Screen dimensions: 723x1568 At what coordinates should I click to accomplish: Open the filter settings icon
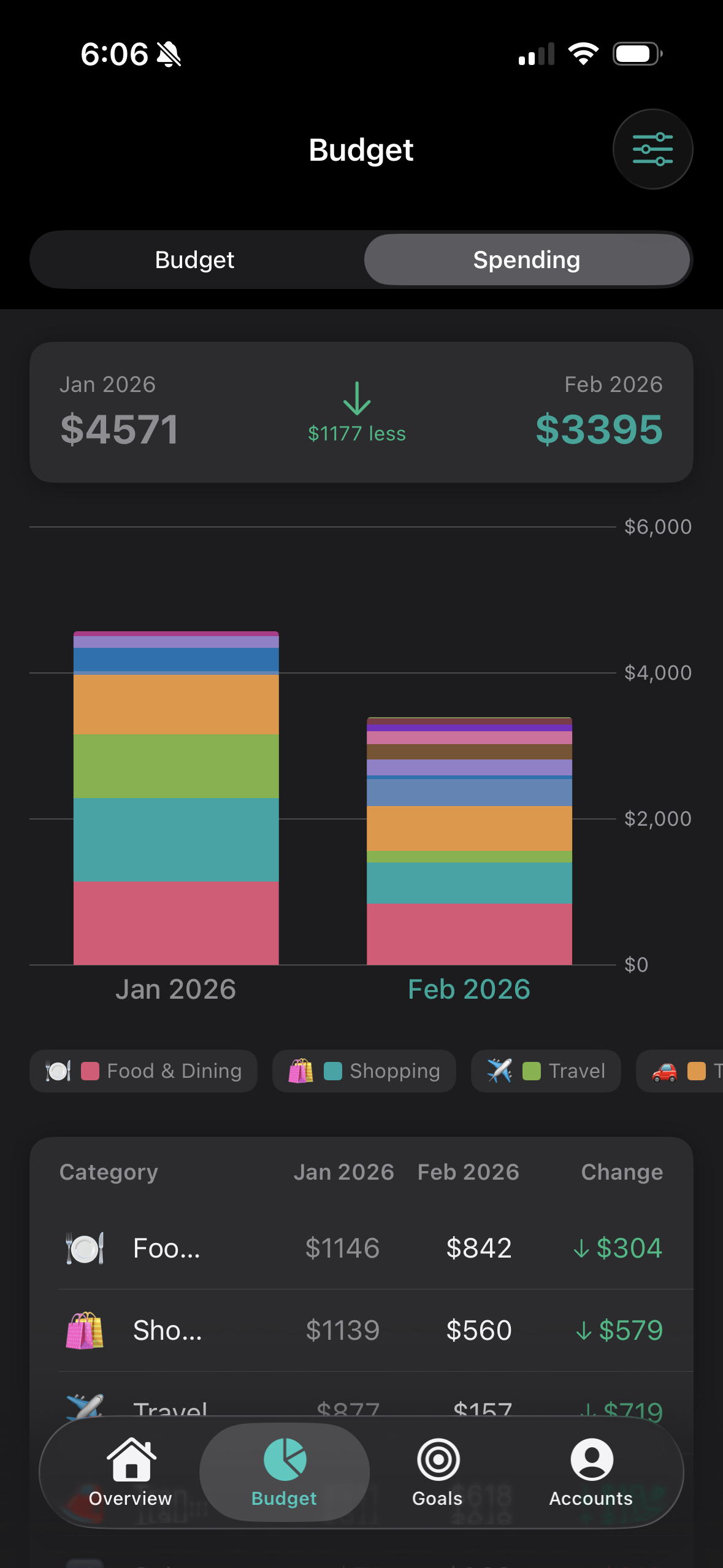pos(652,148)
